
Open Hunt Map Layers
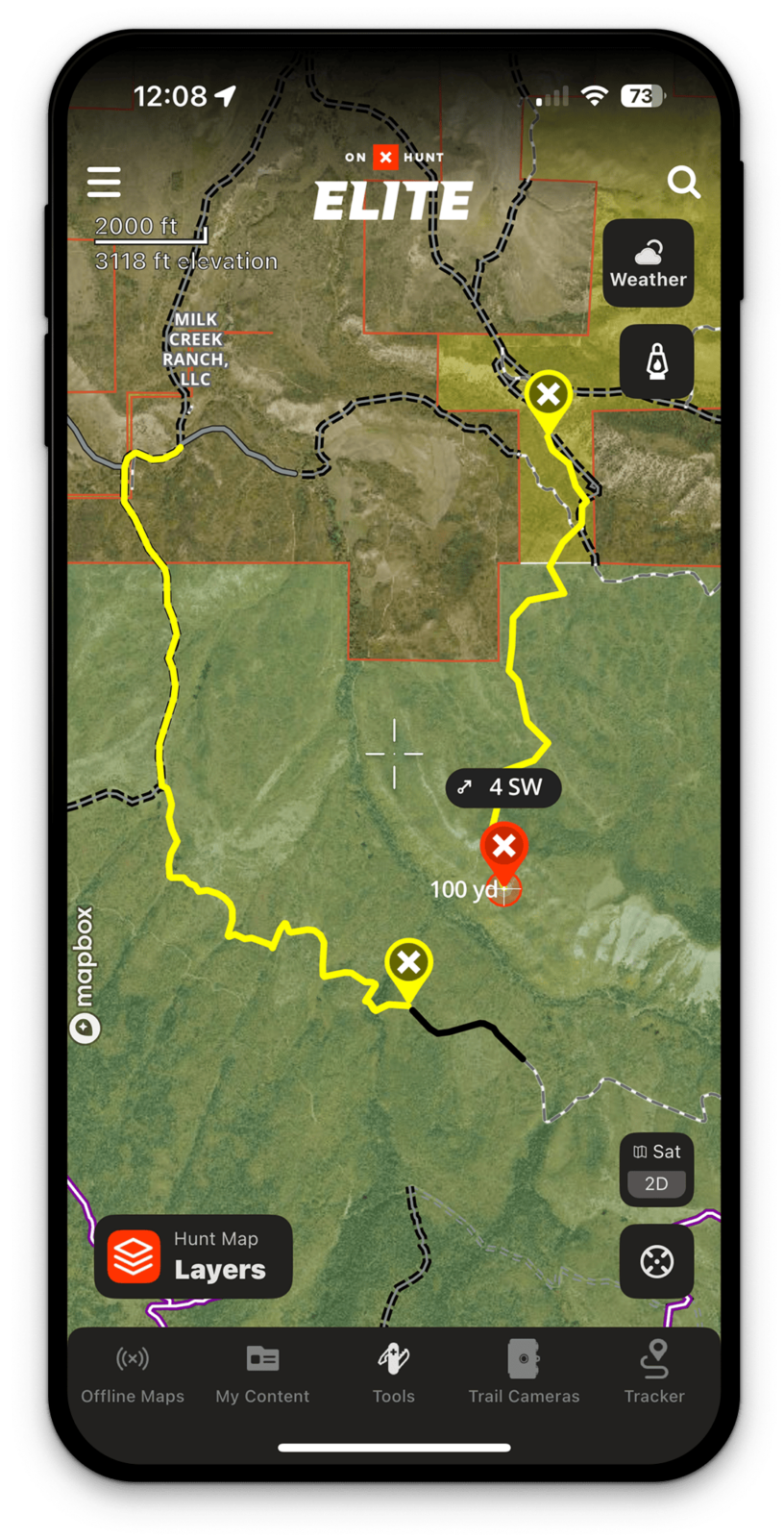pyautogui.click(x=193, y=1256)
